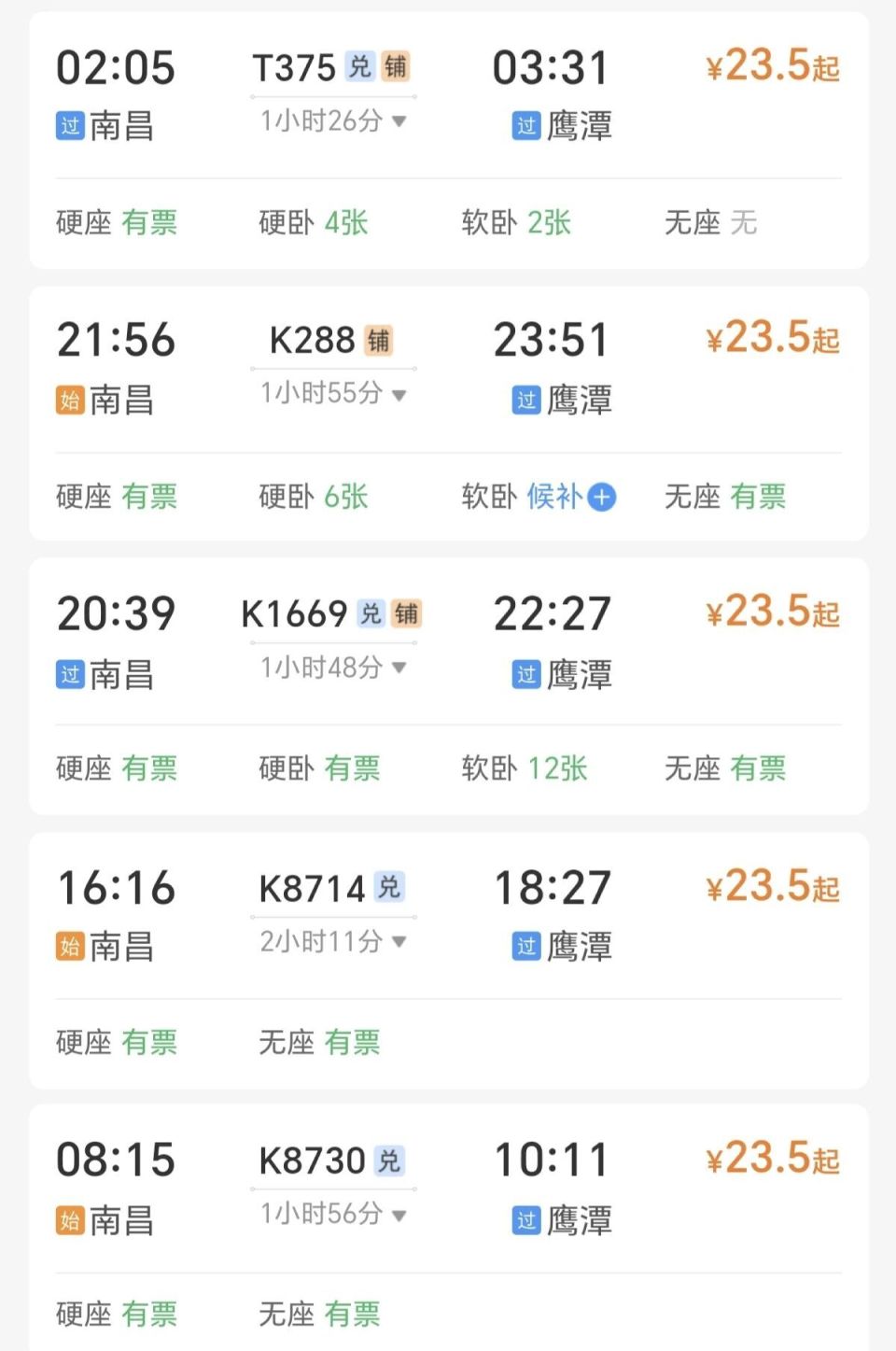Tap the 始 icon beside 南昌 on K8730
Screen dimensions: 896x1351
tap(68, 1219)
